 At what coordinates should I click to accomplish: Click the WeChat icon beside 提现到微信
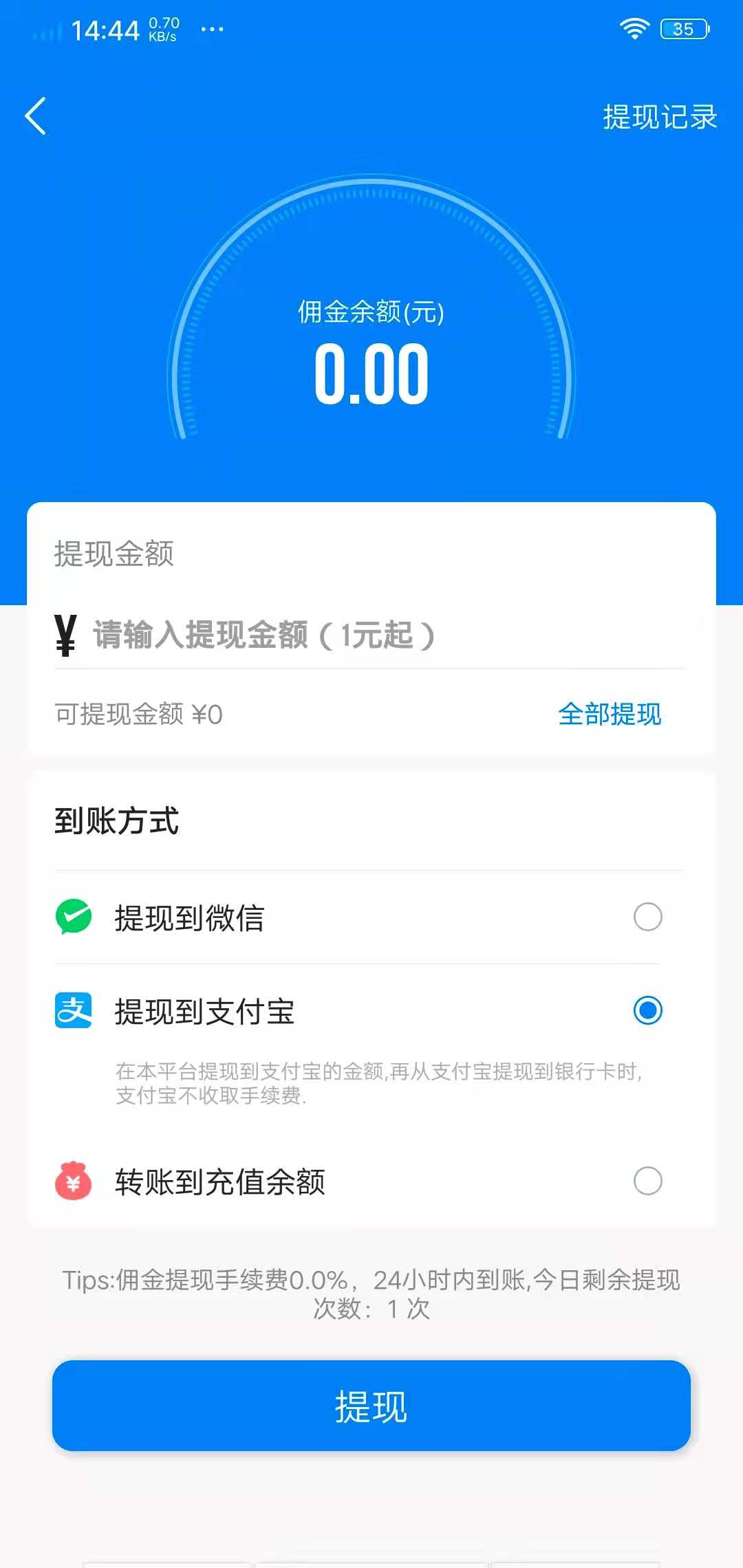click(x=72, y=916)
